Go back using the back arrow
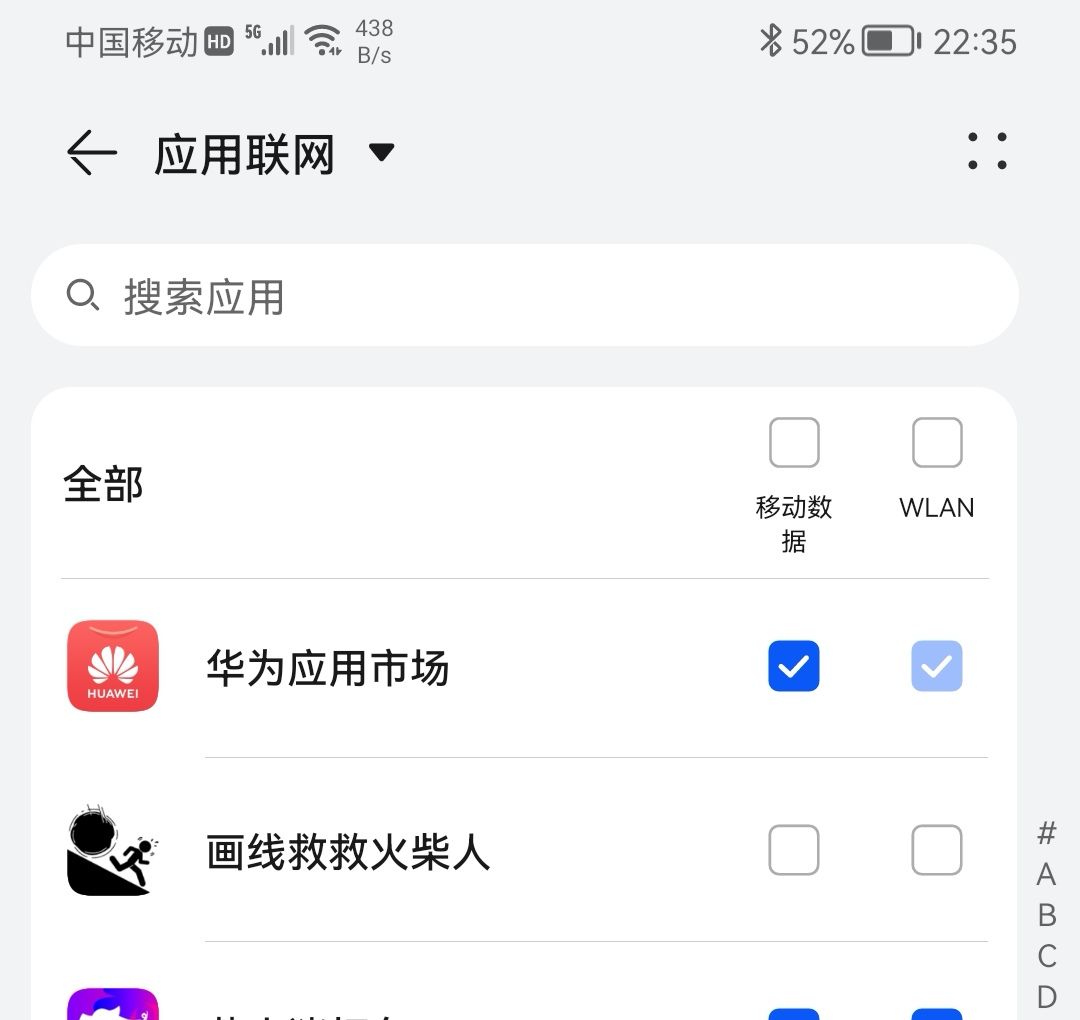This screenshot has width=1080, height=1020. coord(92,152)
